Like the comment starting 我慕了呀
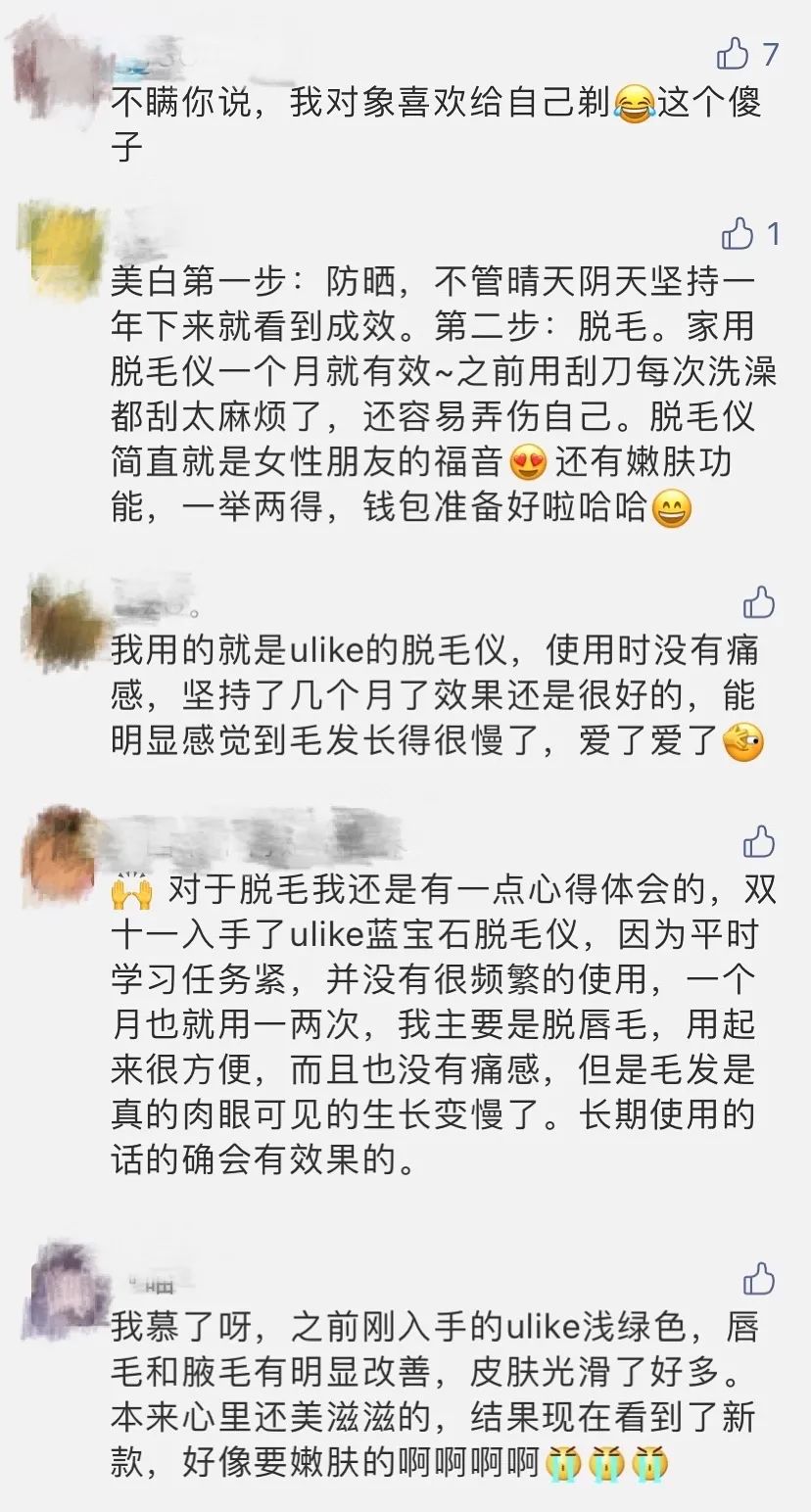 pos(759,1279)
